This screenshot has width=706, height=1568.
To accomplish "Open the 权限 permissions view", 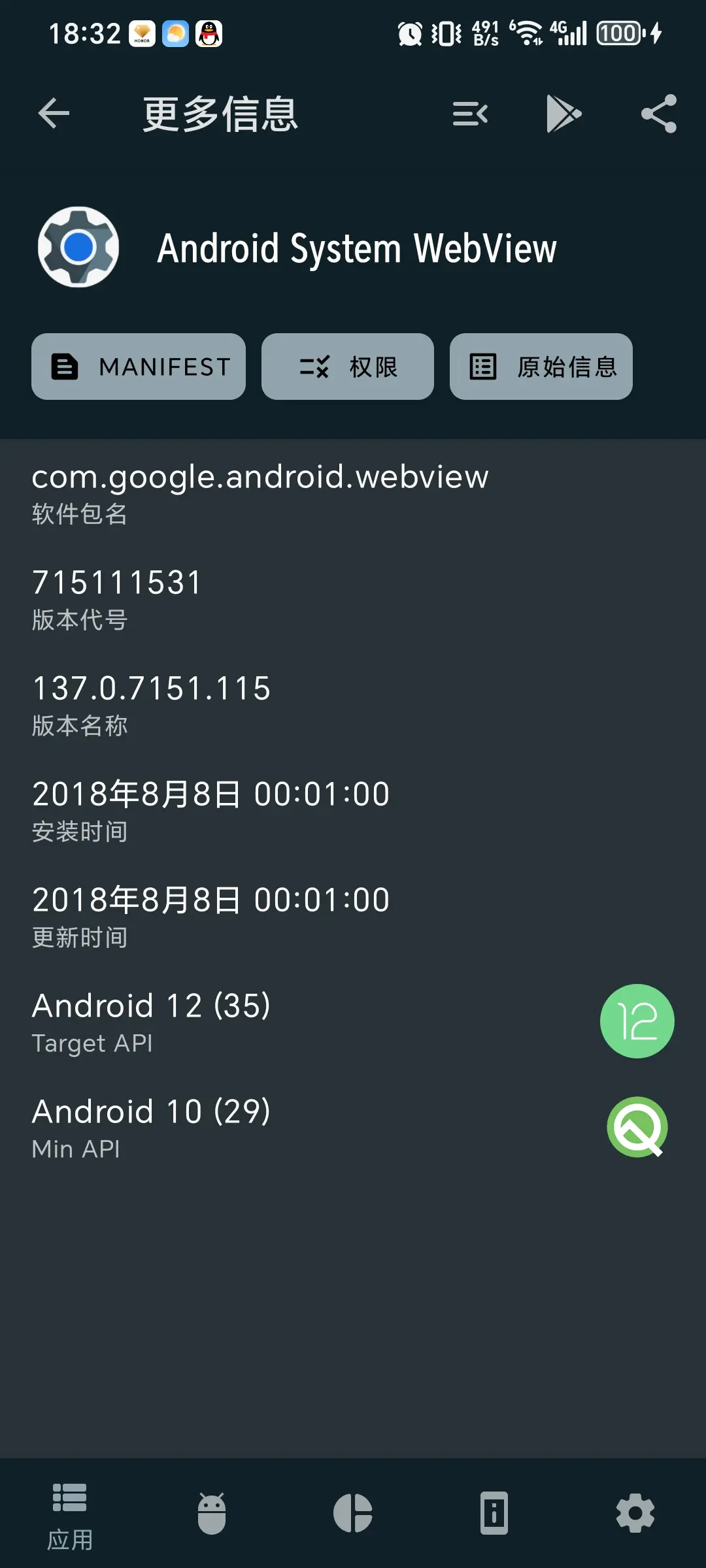I will 348,367.
